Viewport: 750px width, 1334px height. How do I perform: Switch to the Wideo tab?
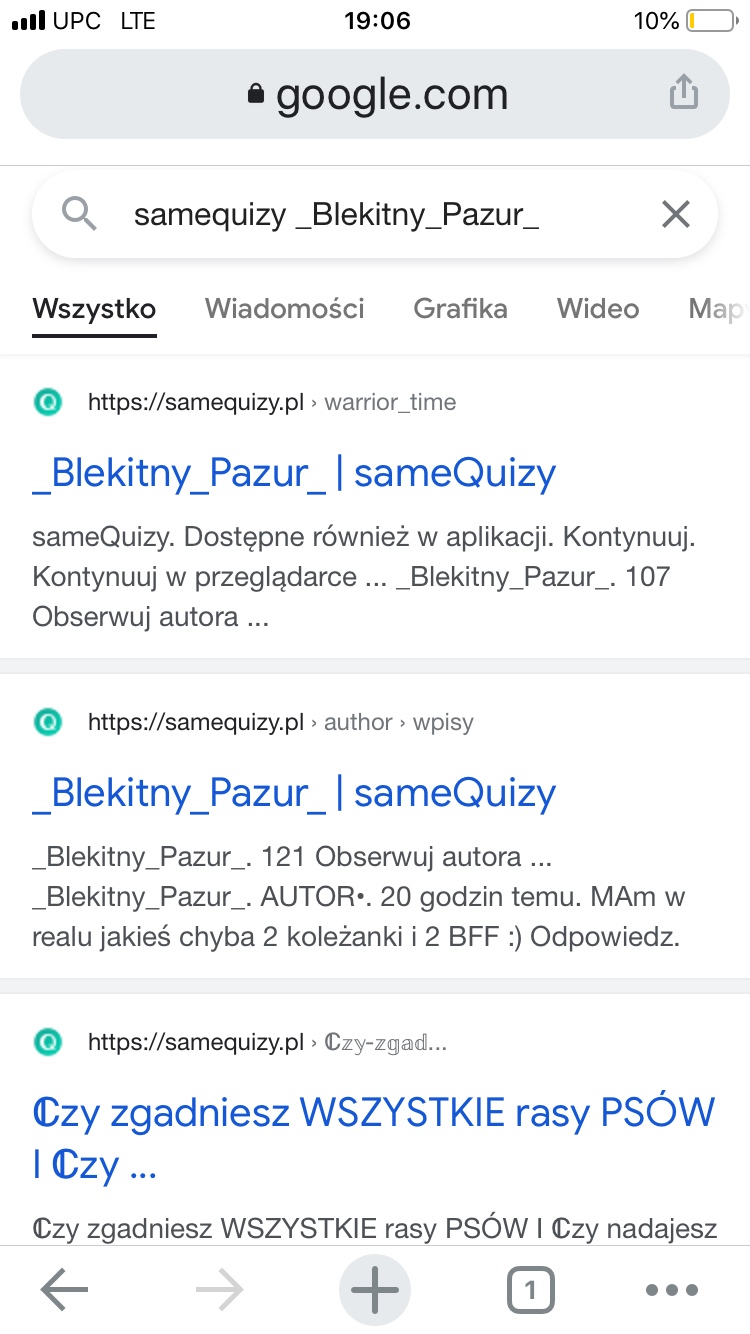598,309
